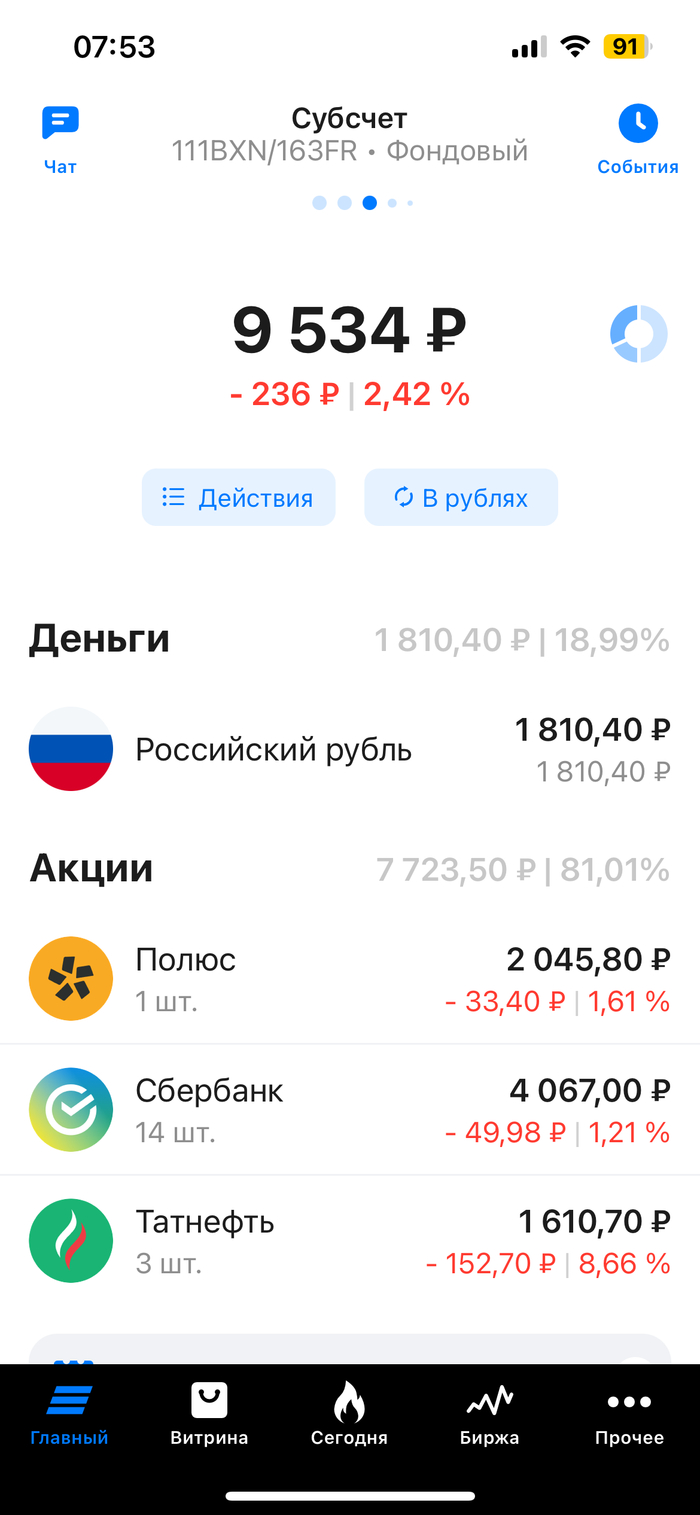Switch to the Главный tab
700x1515 pixels.
pos(69,1415)
